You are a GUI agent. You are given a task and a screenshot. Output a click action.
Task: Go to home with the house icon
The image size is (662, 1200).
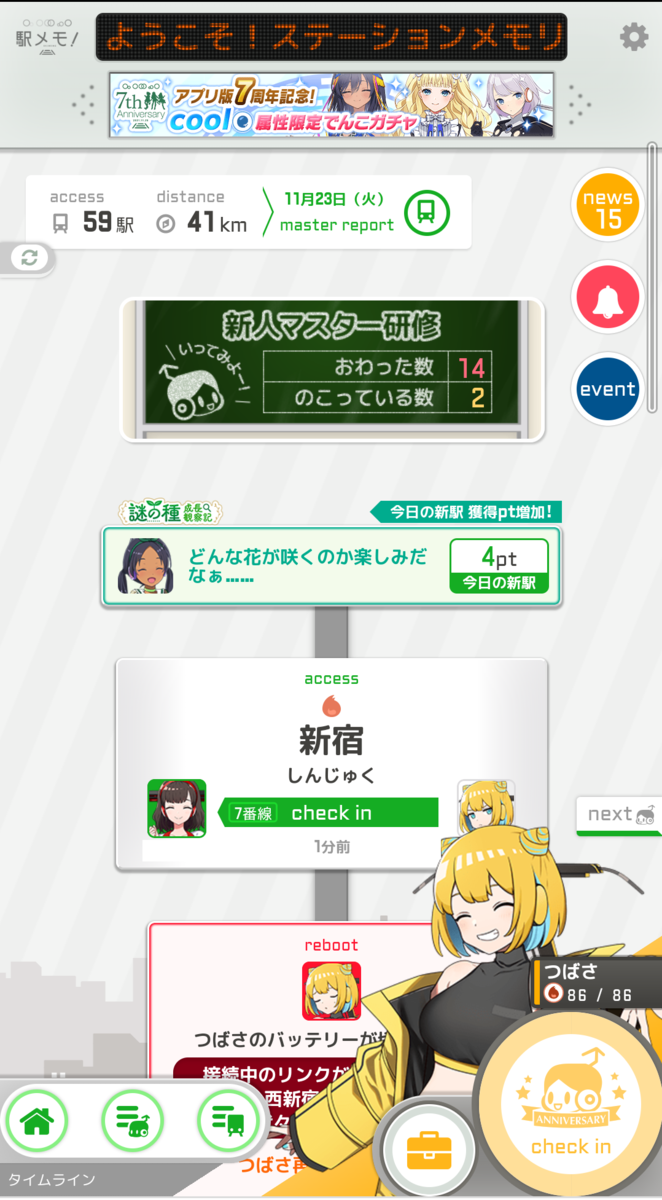(37, 1121)
